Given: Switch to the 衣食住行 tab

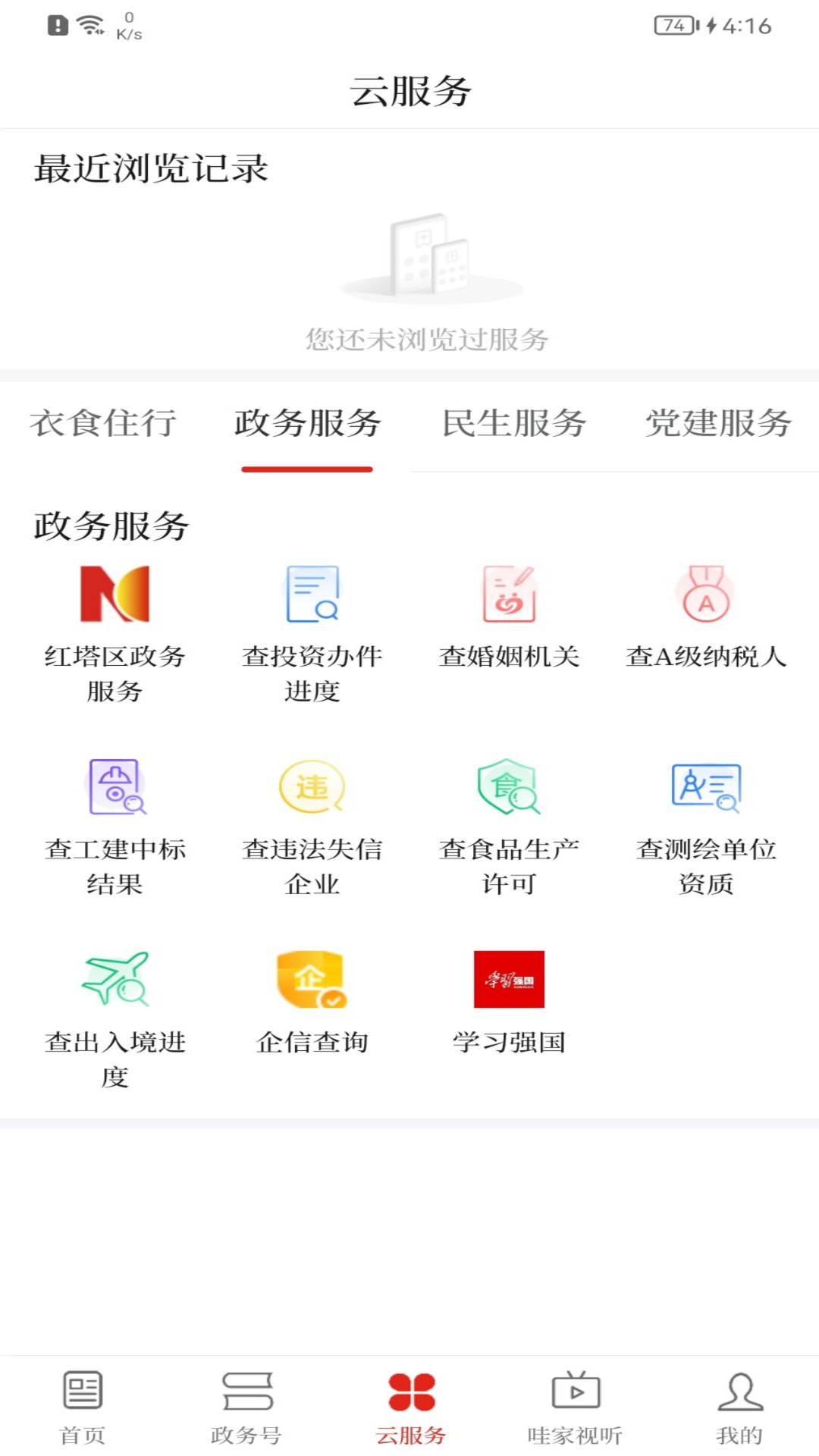Looking at the screenshot, I should point(103,423).
